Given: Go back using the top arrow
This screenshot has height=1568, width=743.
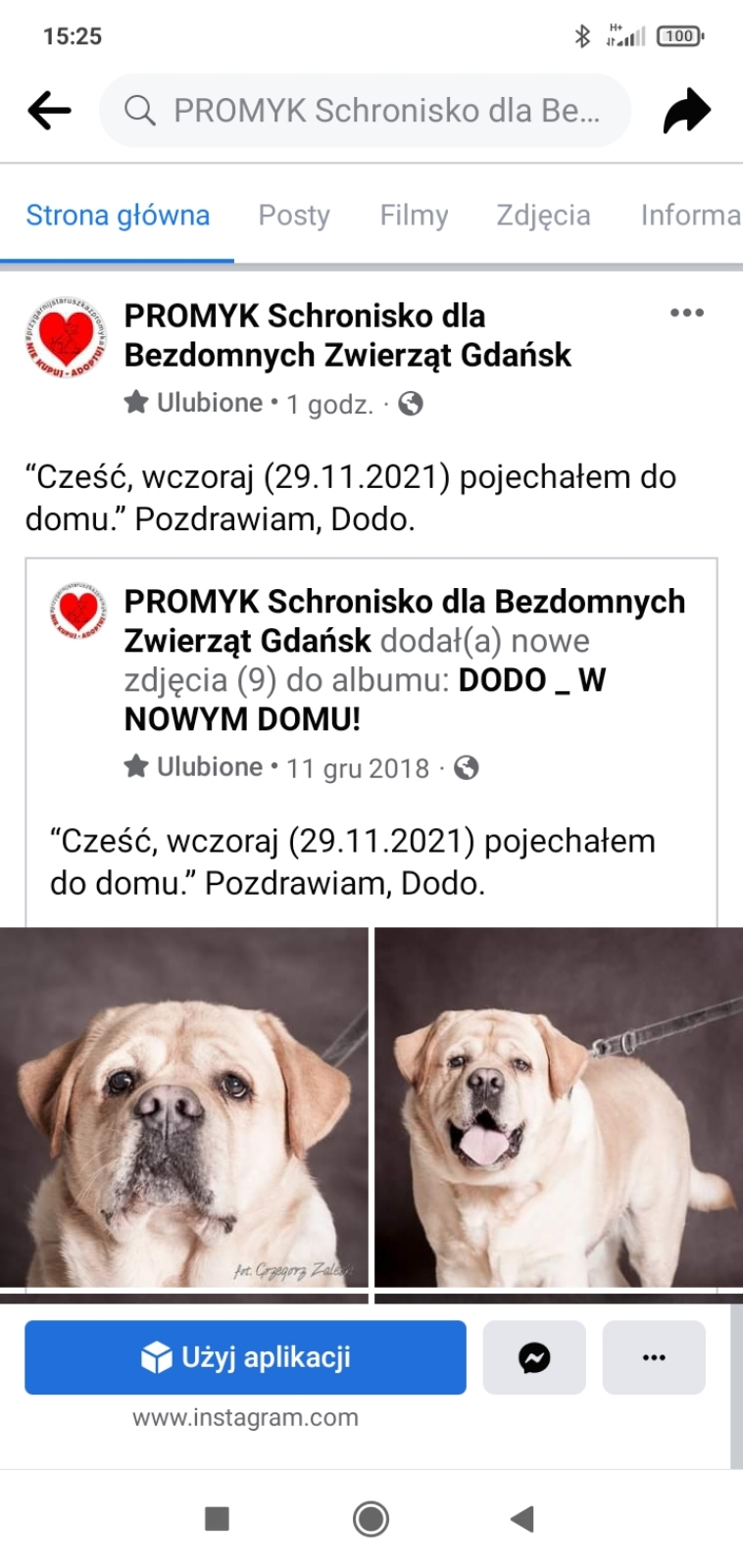Looking at the screenshot, I should (x=49, y=110).
